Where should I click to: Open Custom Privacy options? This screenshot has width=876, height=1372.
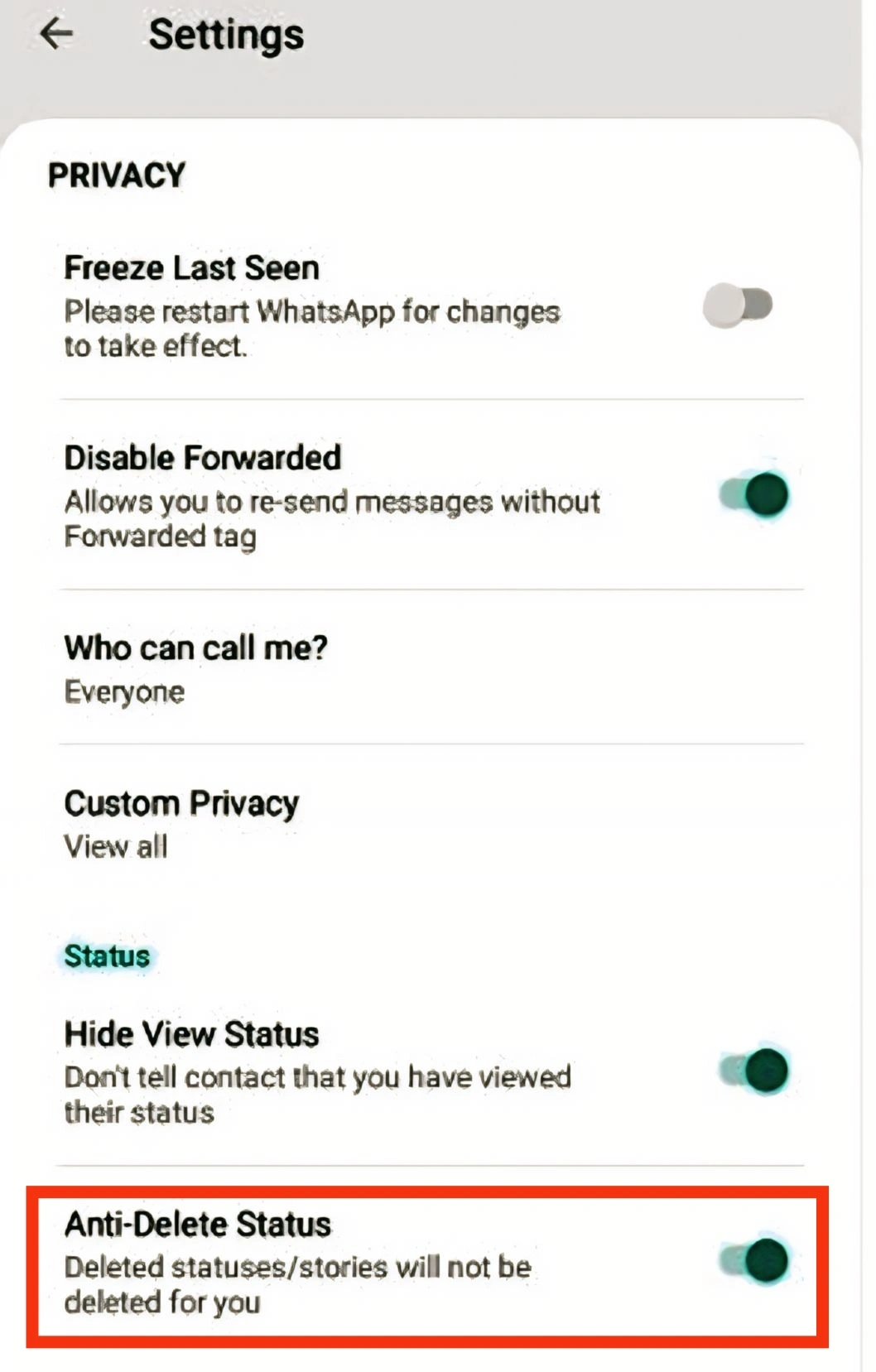tap(182, 822)
